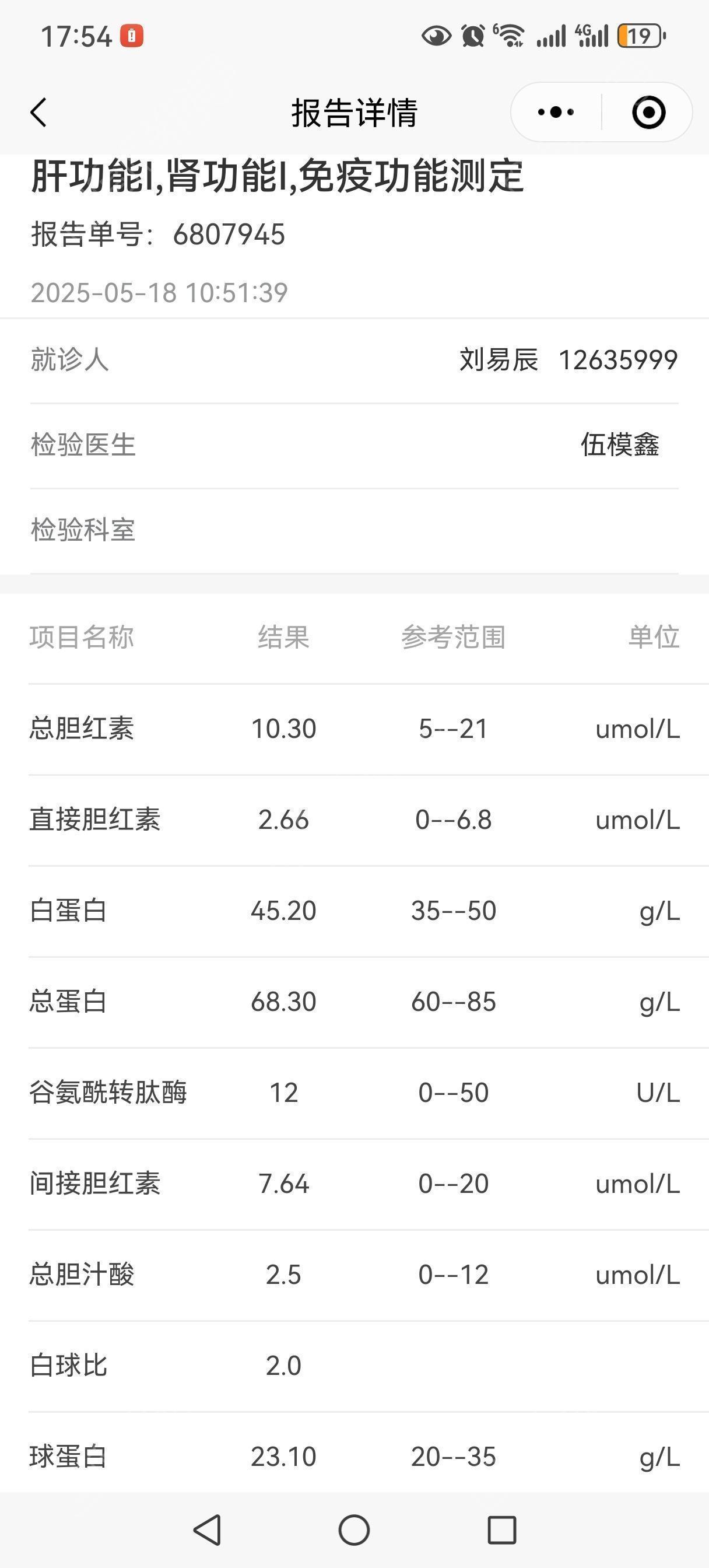Close the mini program with the circle button

pos(648,113)
